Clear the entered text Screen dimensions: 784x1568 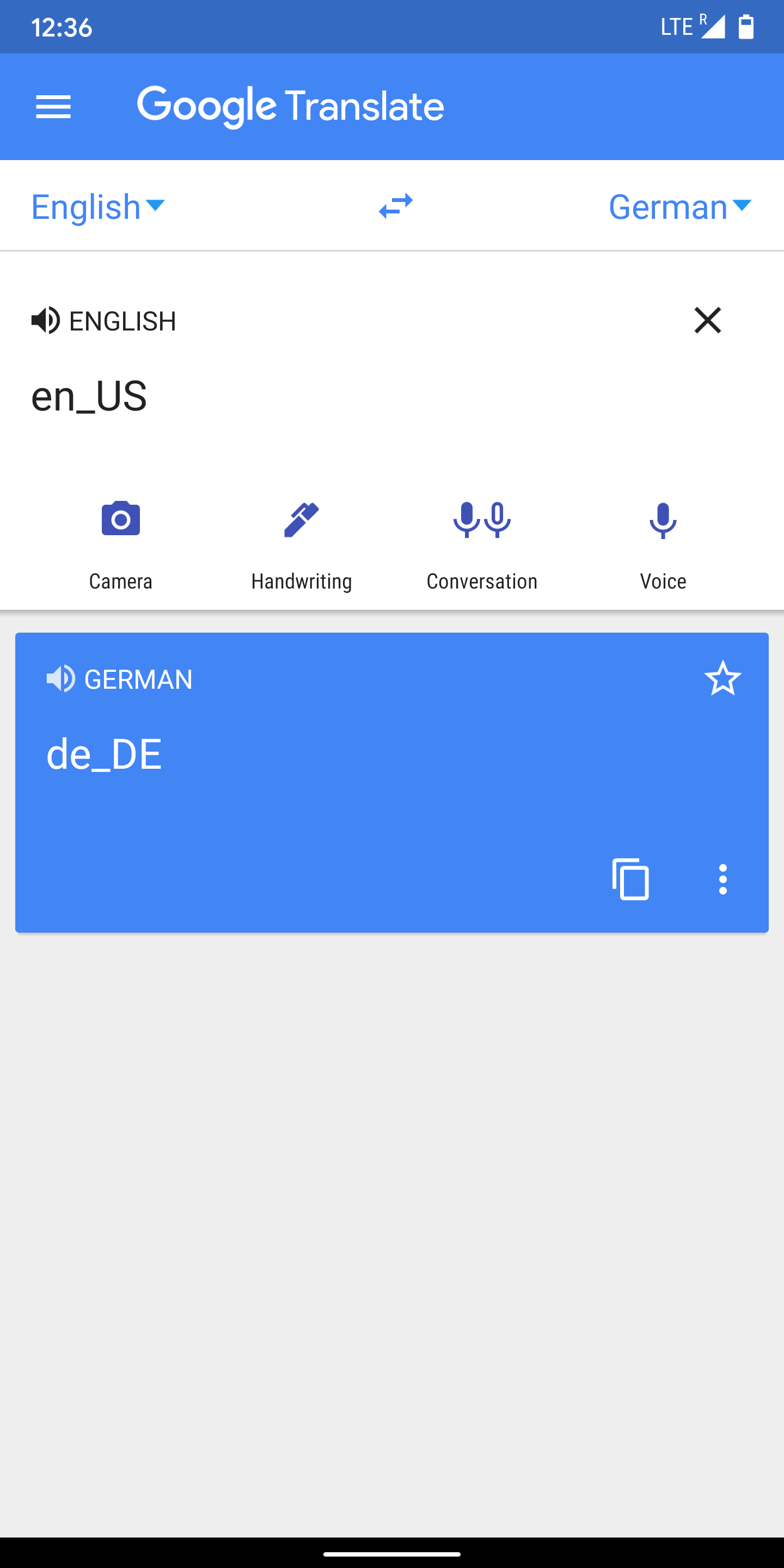click(x=707, y=321)
